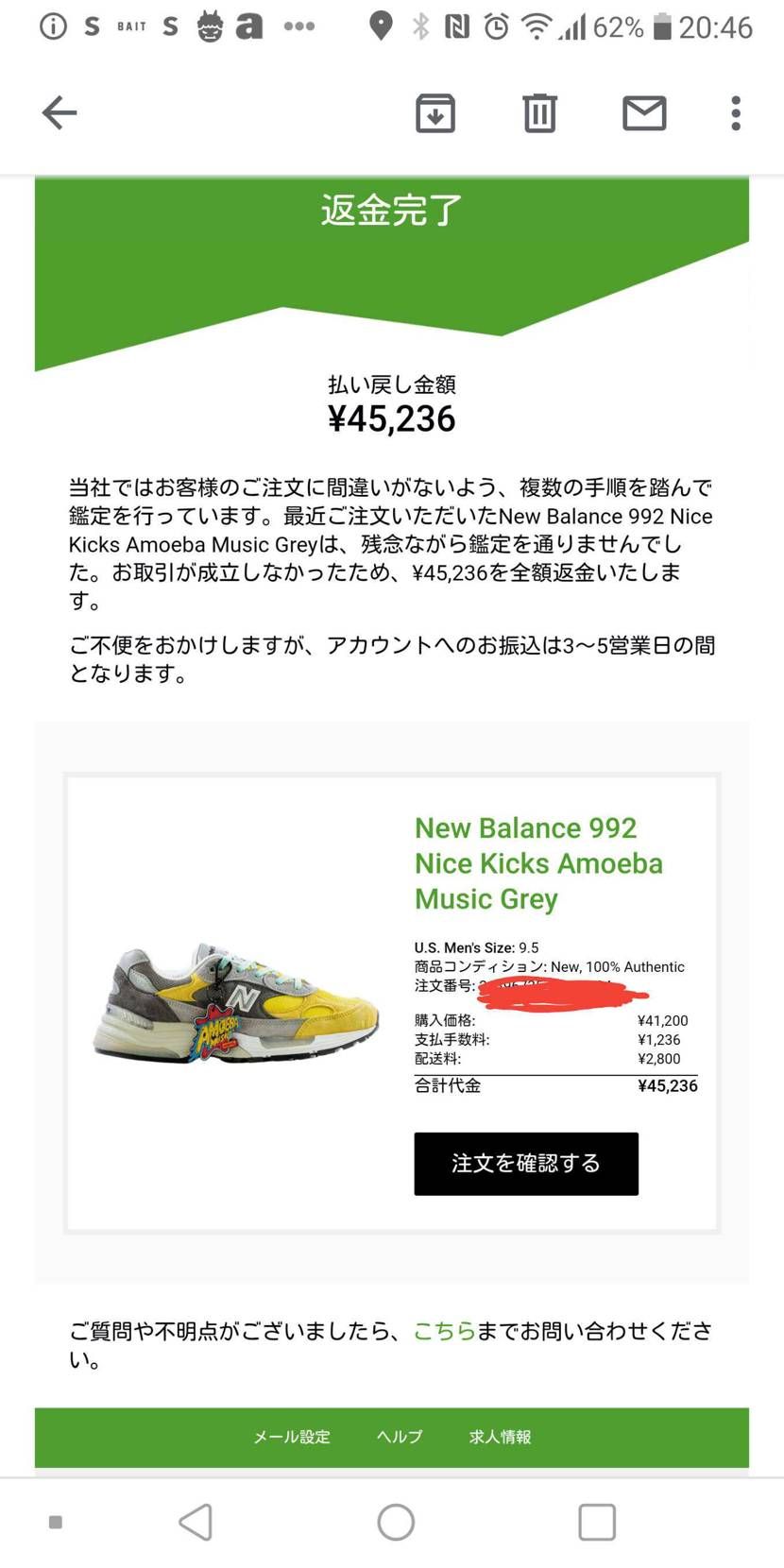
Task: Tap the Amazon notification icon
Action: 249,26
